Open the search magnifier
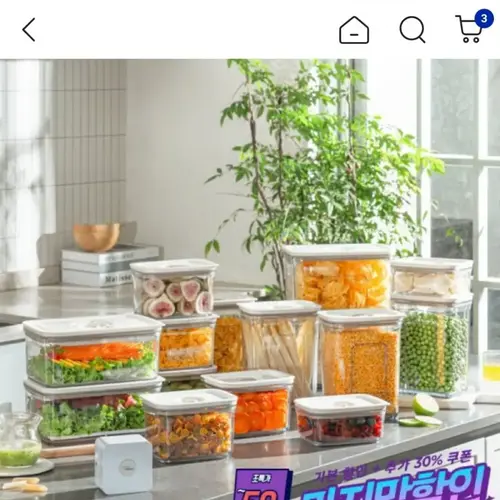Screen dimensions: 500x500 412,30
